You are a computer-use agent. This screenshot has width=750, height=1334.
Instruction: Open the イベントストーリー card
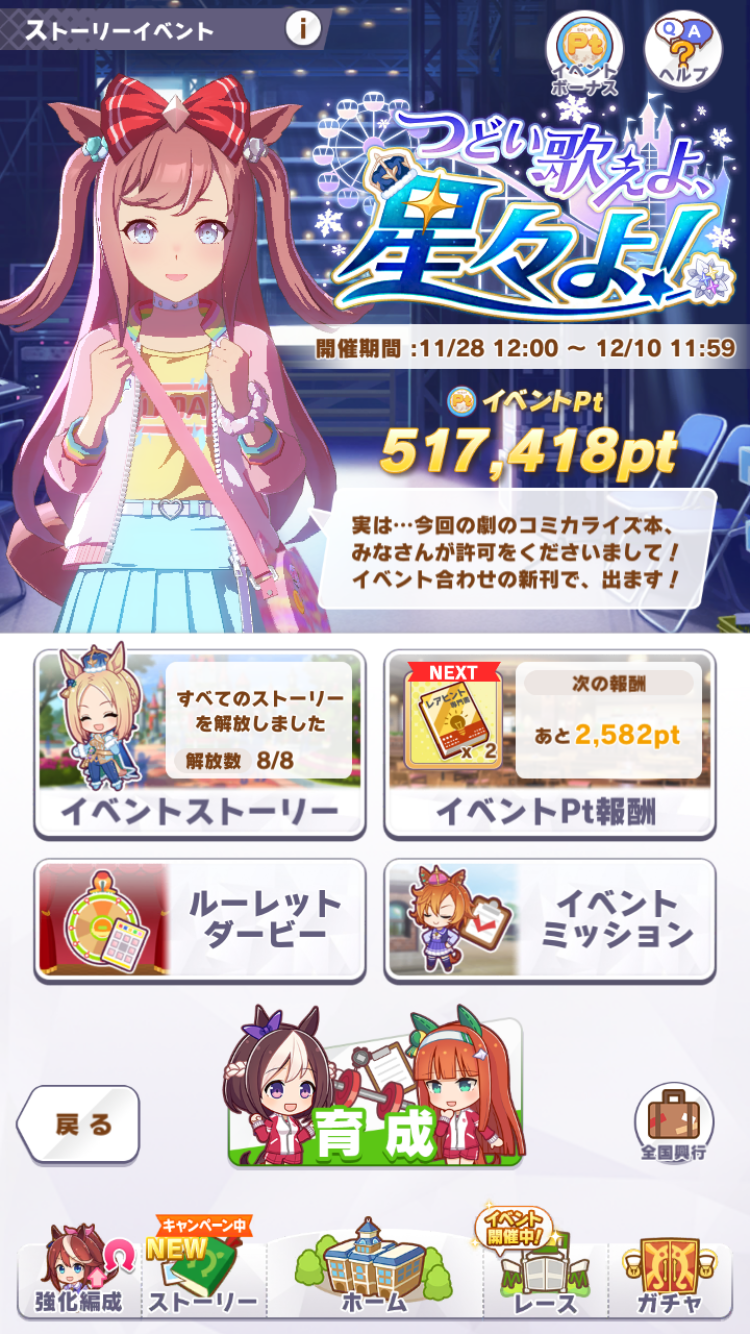point(199,744)
